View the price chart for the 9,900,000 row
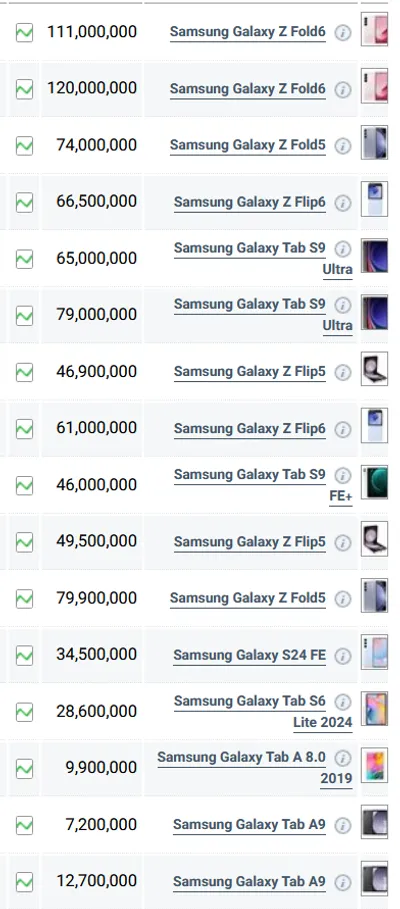The height and width of the screenshot is (909, 400). point(24,769)
